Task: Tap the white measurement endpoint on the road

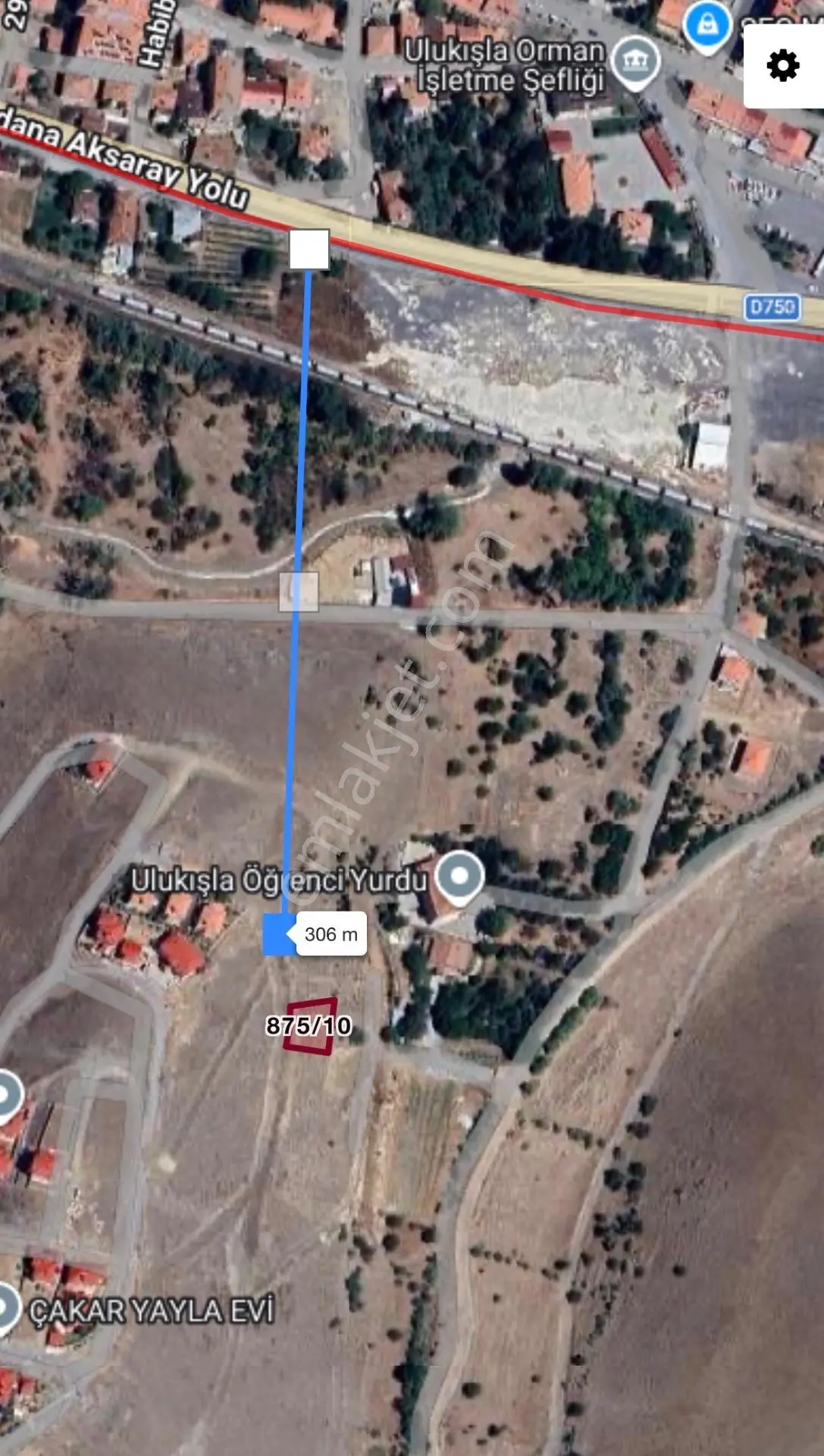Action: click(309, 249)
